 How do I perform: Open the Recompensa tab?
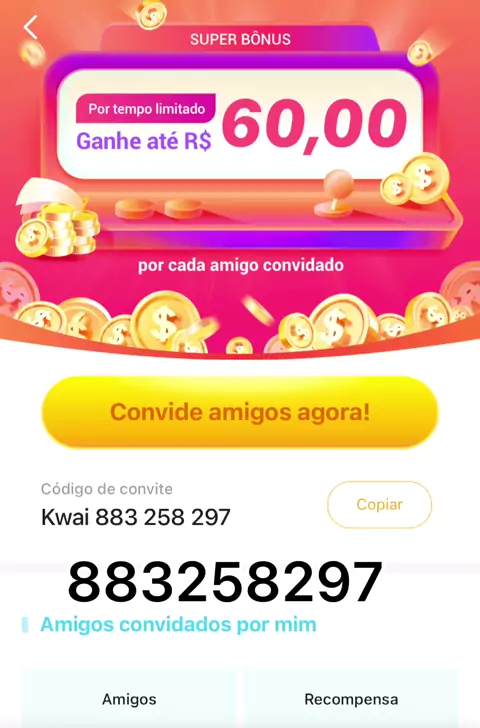[351, 699]
